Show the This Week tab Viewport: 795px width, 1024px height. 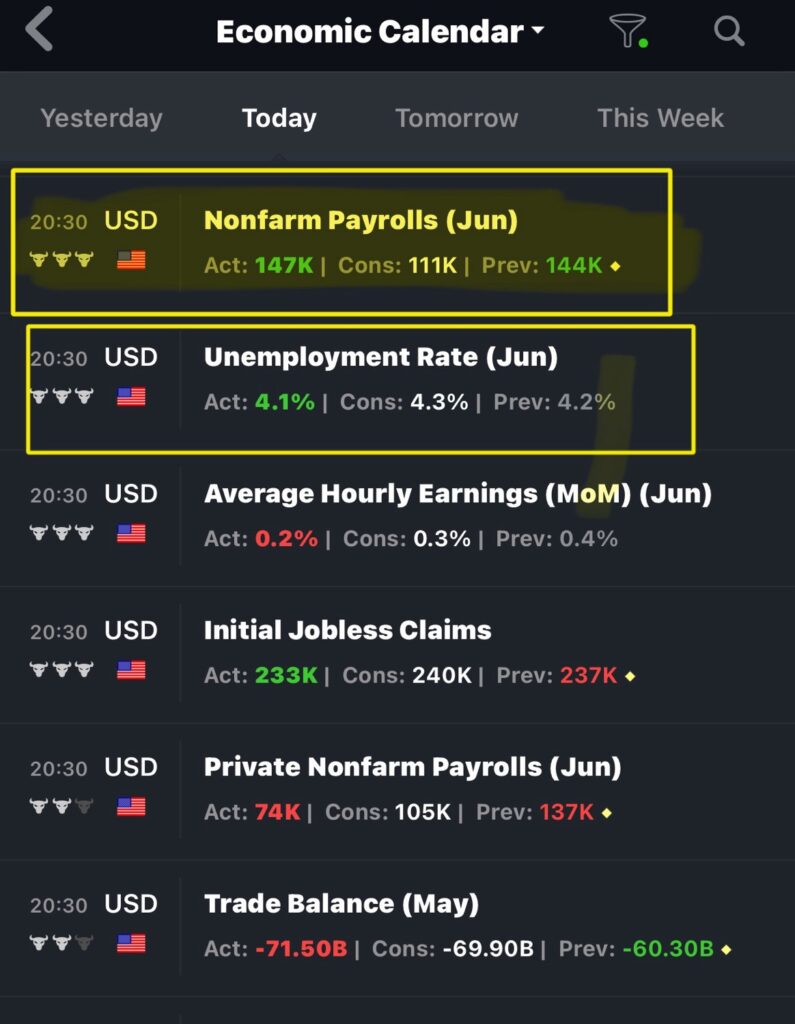[660, 118]
